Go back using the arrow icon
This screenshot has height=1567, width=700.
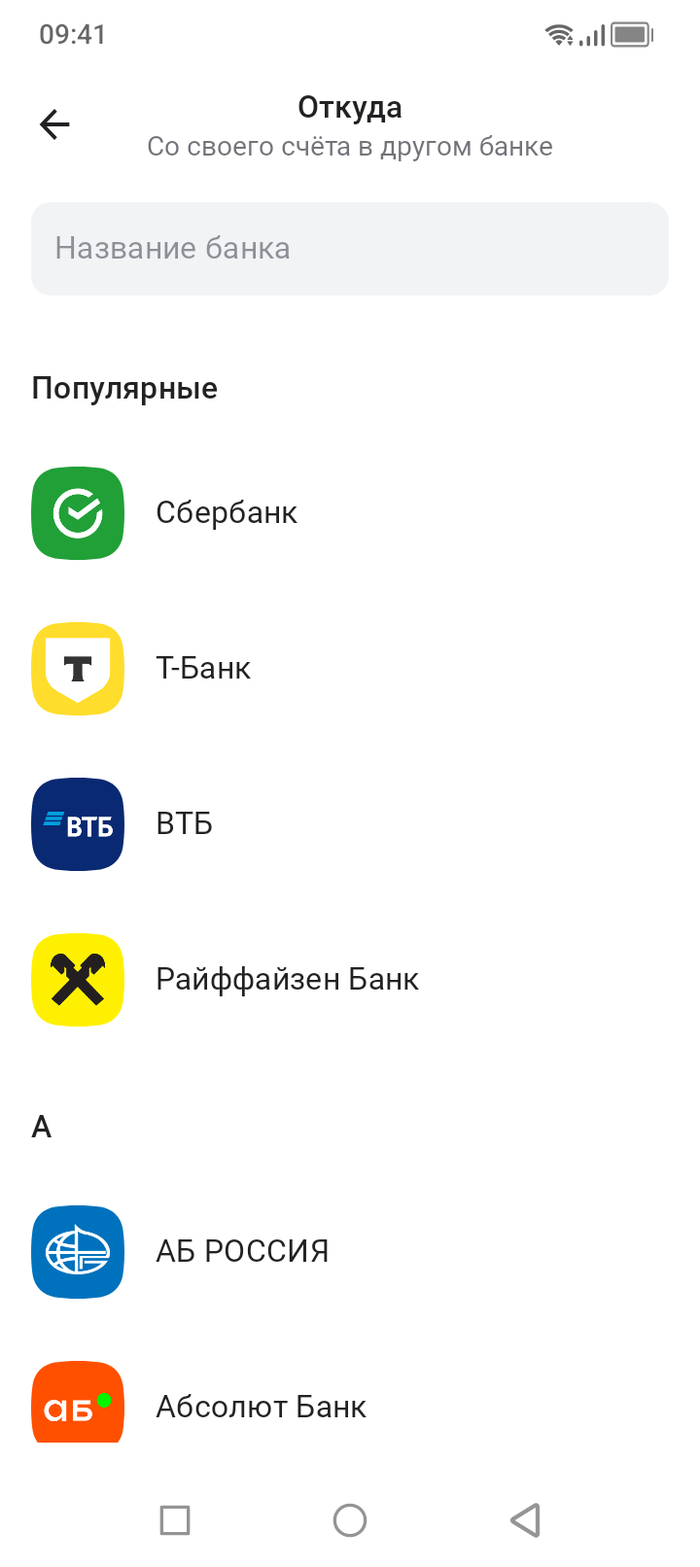coord(55,124)
